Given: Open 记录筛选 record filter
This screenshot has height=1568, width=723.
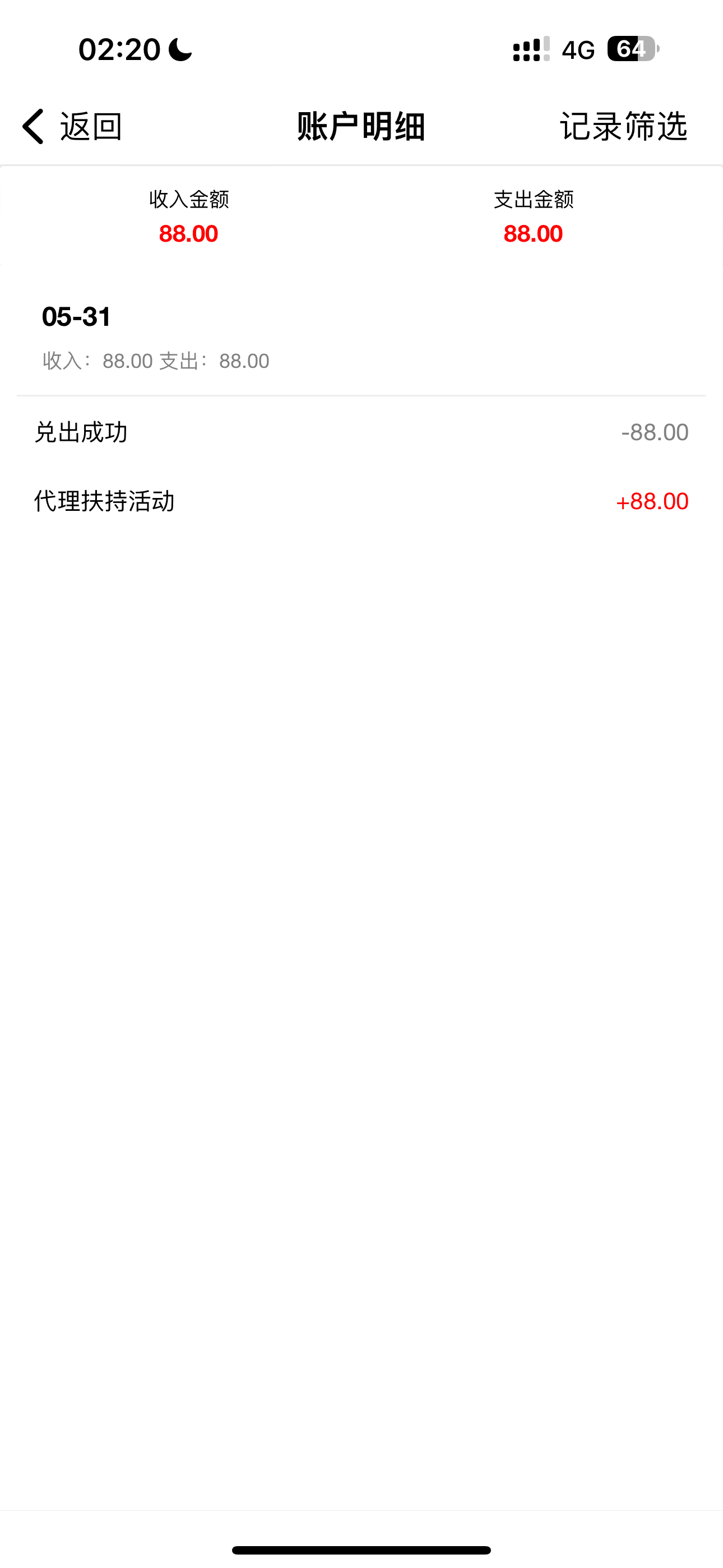Looking at the screenshot, I should click(x=623, y=127).
